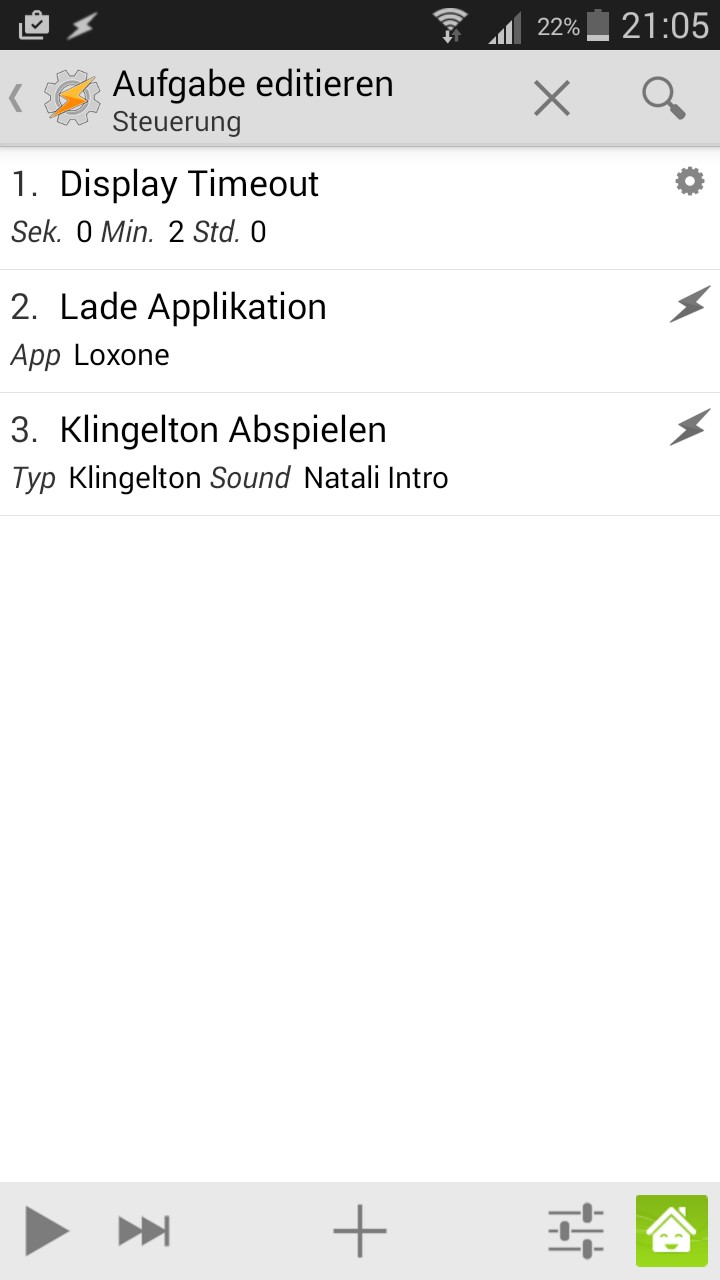Step through the task with skip button
Image resolution: width=720 pixels, height=1280 pixels.
(144, 1231)
